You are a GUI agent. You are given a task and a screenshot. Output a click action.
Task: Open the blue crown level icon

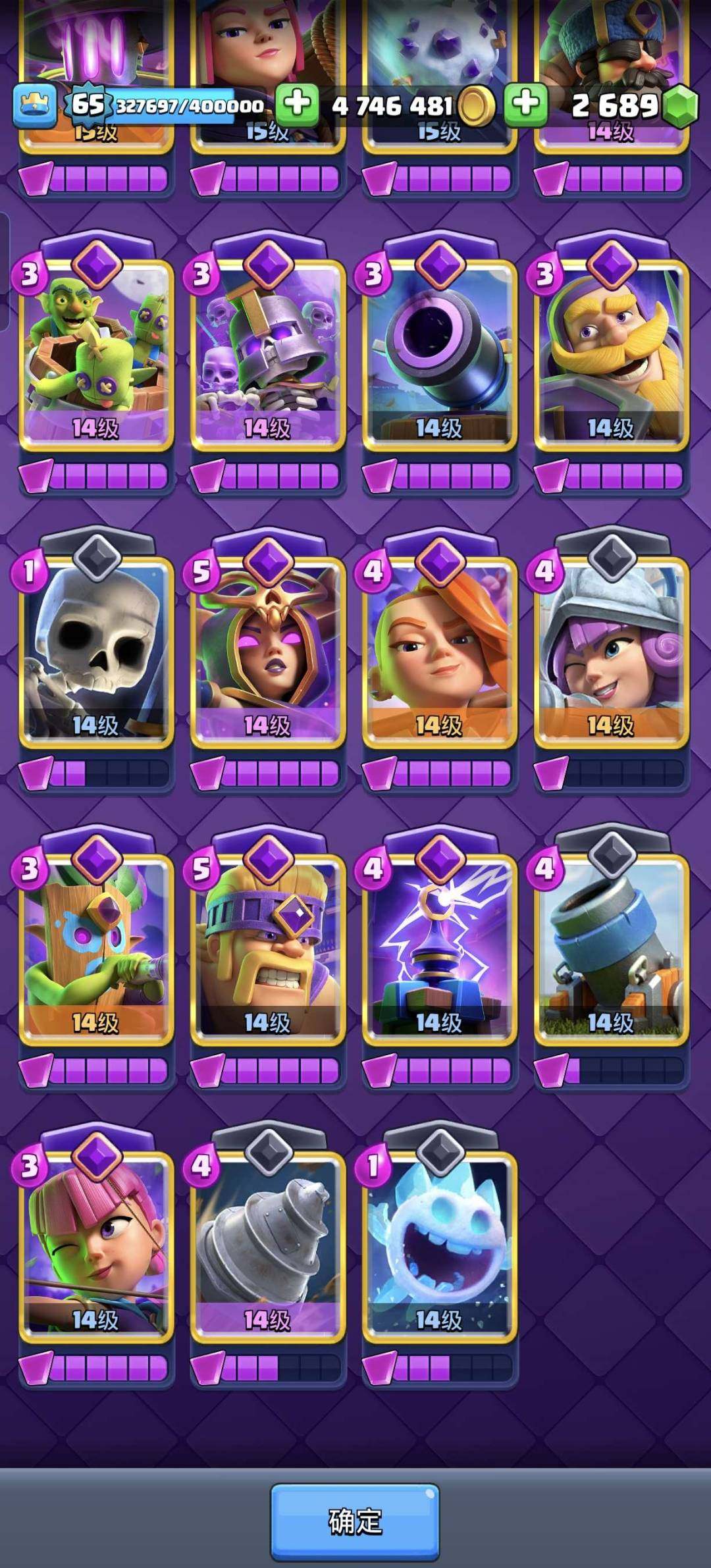coord(35,105)
